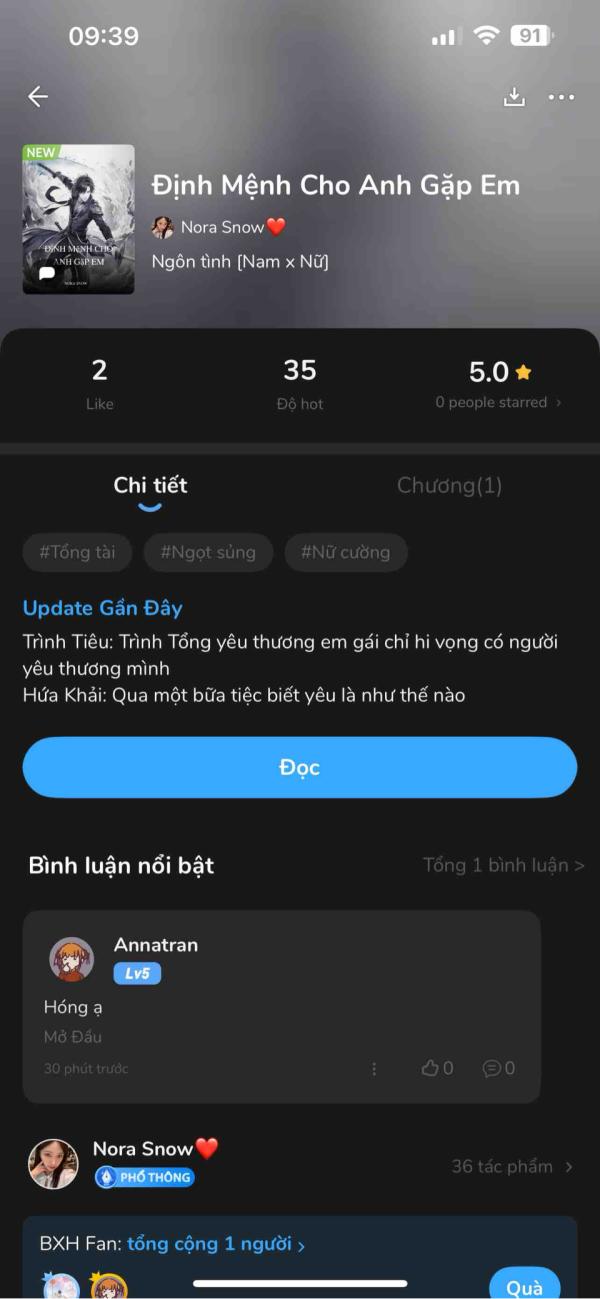Screen dimensions: 600x1299
Task: Reply to Annatran's comment
Action: 498,1068
